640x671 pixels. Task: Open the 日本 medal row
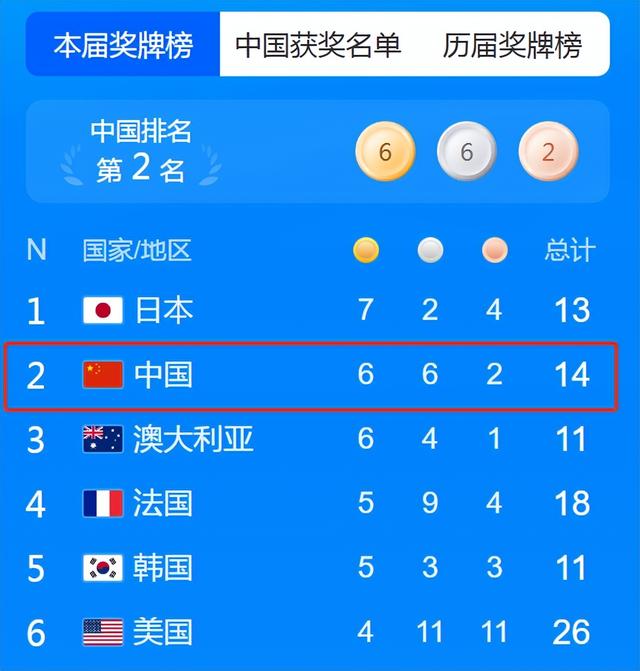[318, 310]
